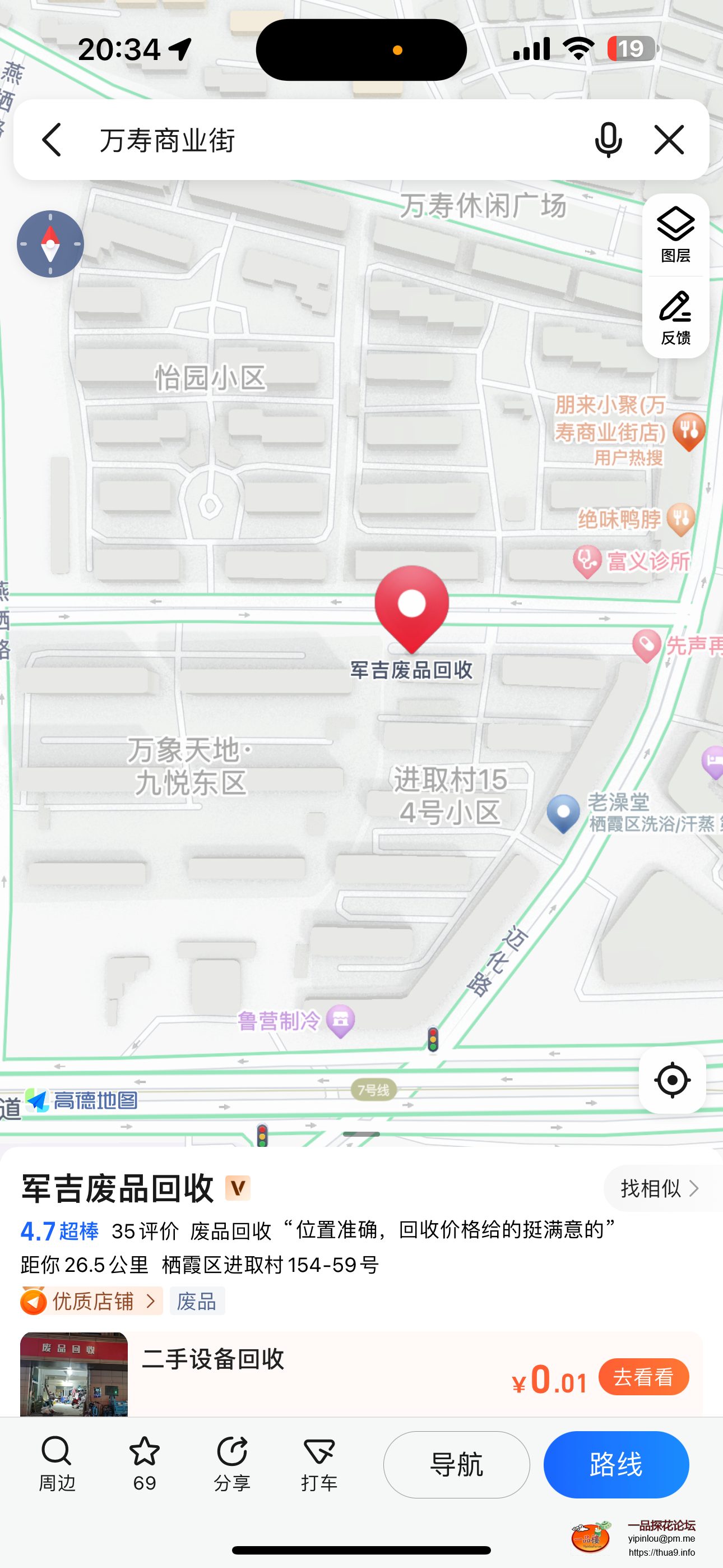Tap the 万寿商业街 search field
This screenshot has height=1568, width=723.
(x=328, y=140)
